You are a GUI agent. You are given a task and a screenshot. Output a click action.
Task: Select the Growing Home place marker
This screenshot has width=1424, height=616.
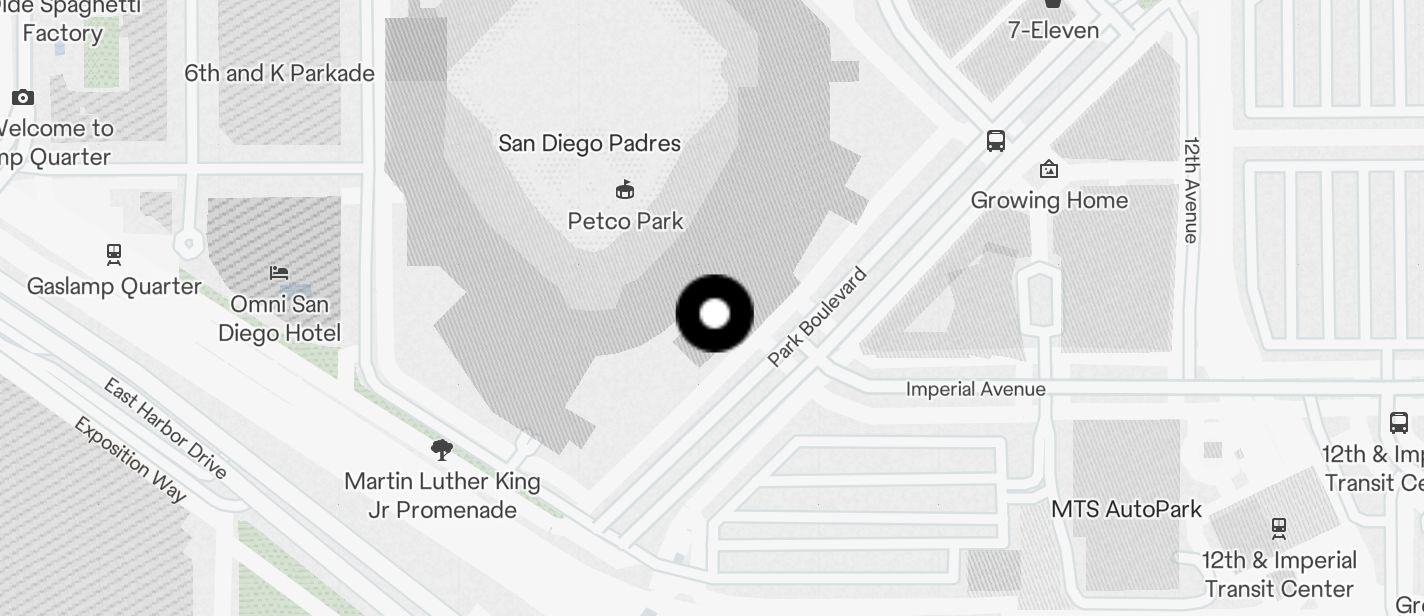pos(1049,169)
